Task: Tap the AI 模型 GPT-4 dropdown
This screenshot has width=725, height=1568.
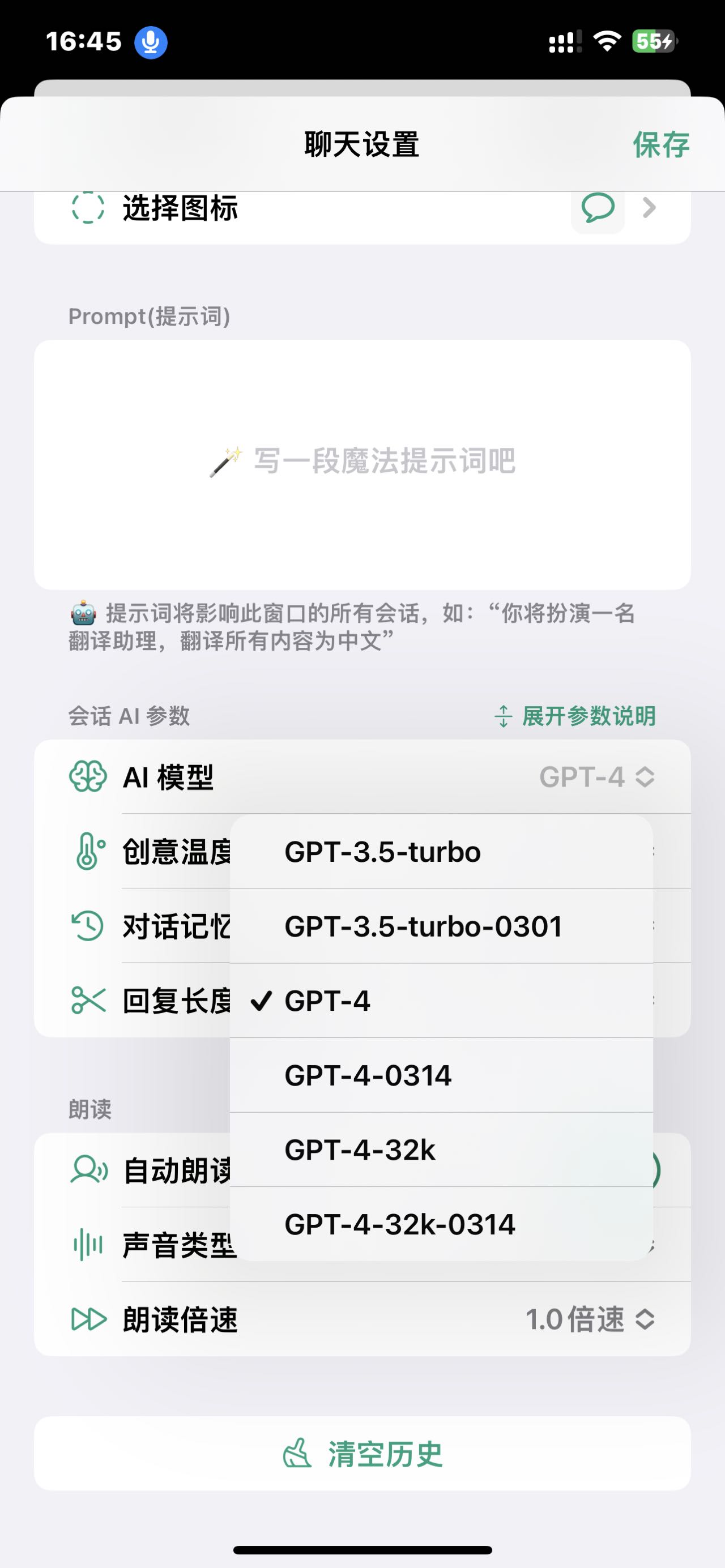Action: pos(596,777)
